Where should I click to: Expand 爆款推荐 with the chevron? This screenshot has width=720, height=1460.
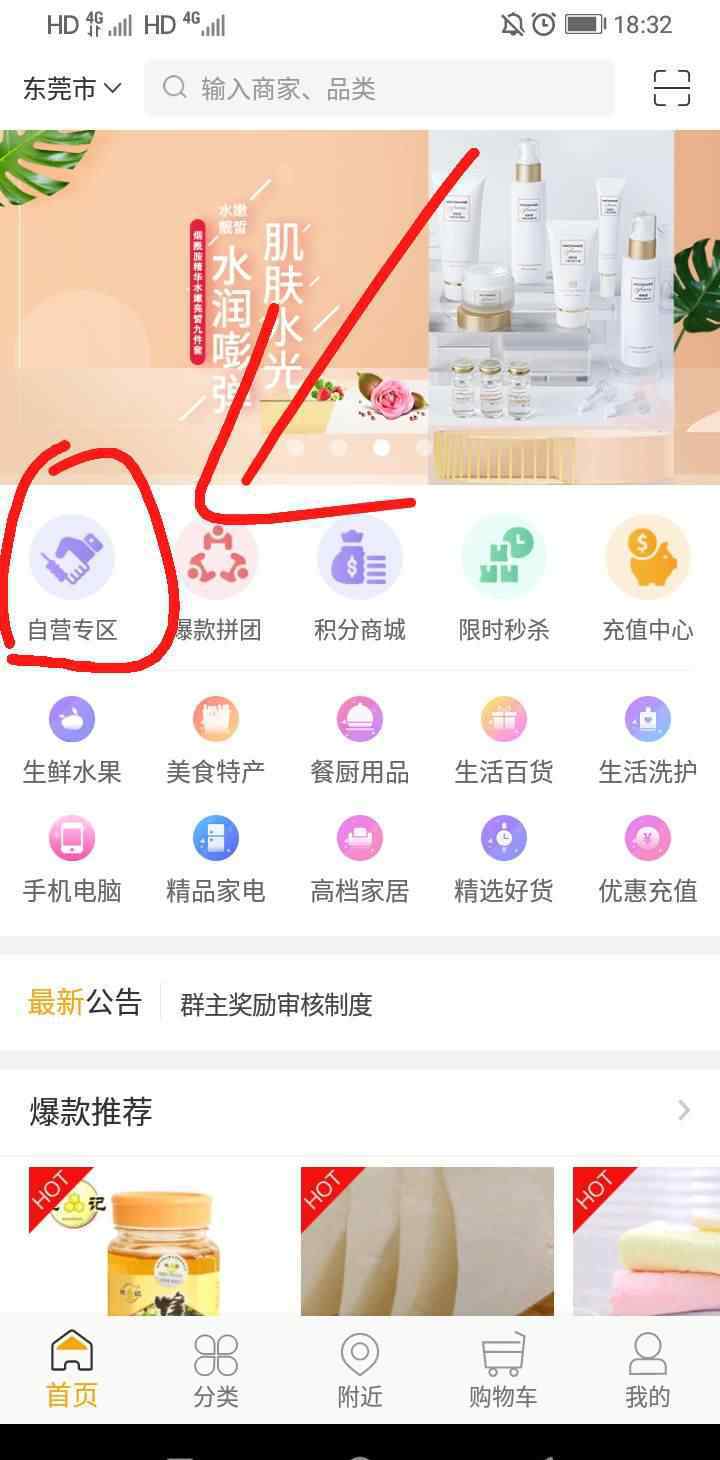click(684, 1110)
